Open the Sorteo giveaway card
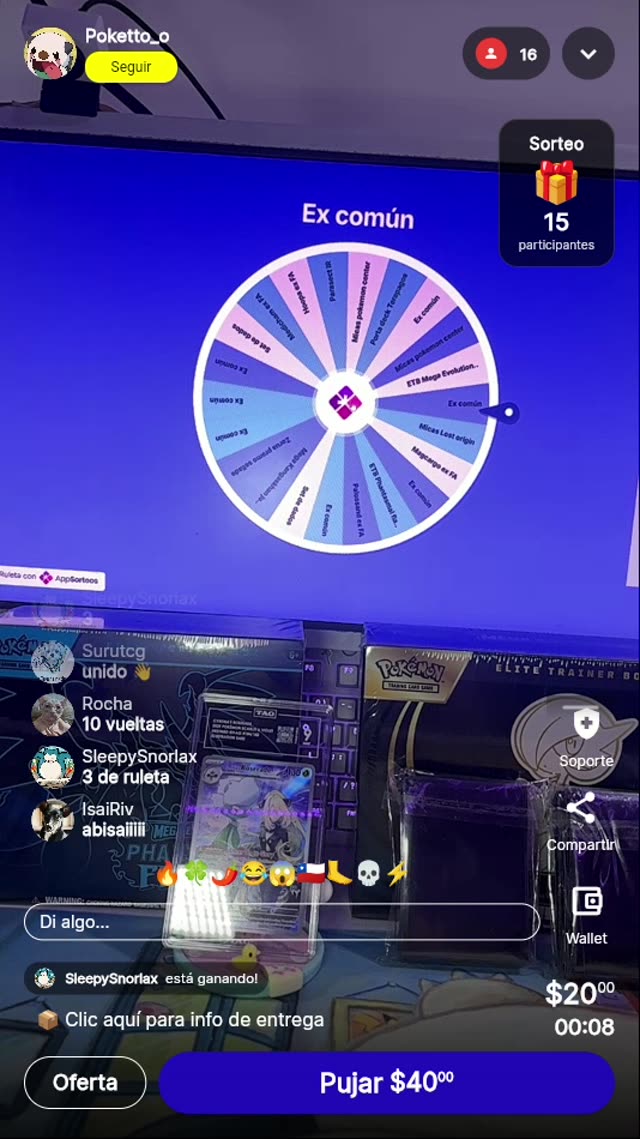 coord(556,193)
